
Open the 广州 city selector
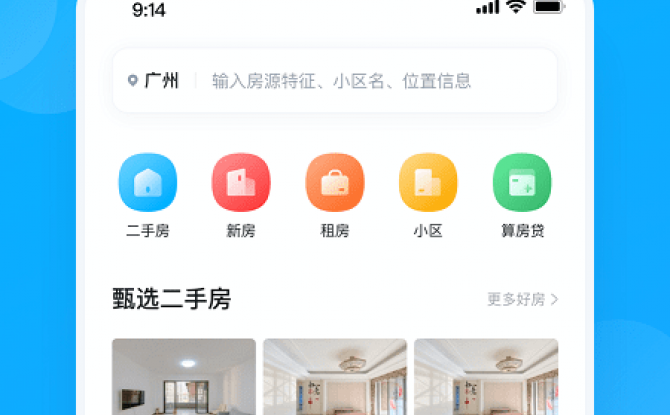pyautogui.click(x=154, y=81)
